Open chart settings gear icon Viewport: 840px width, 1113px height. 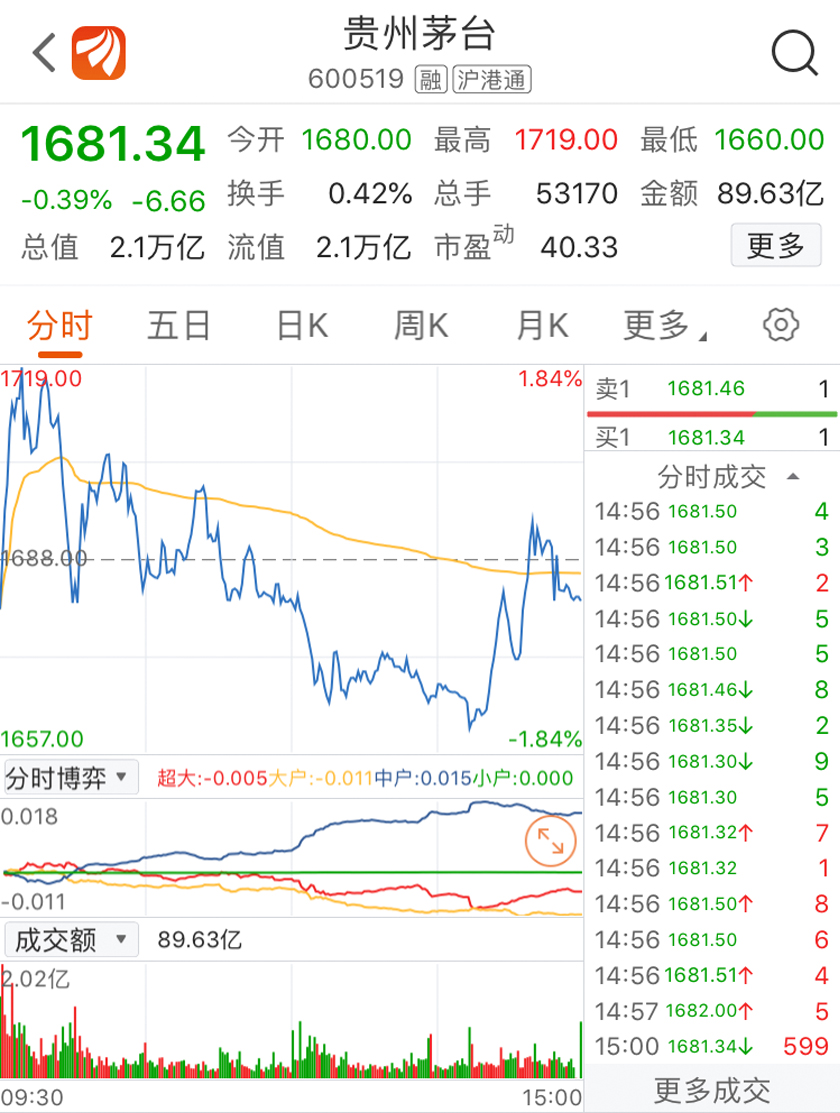click(x=781, y=325)
